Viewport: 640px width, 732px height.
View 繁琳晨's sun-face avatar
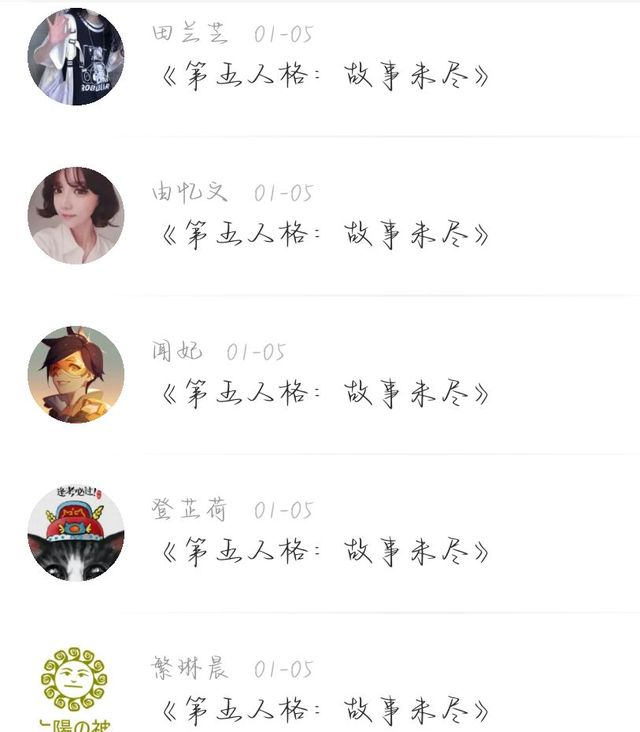76,688
